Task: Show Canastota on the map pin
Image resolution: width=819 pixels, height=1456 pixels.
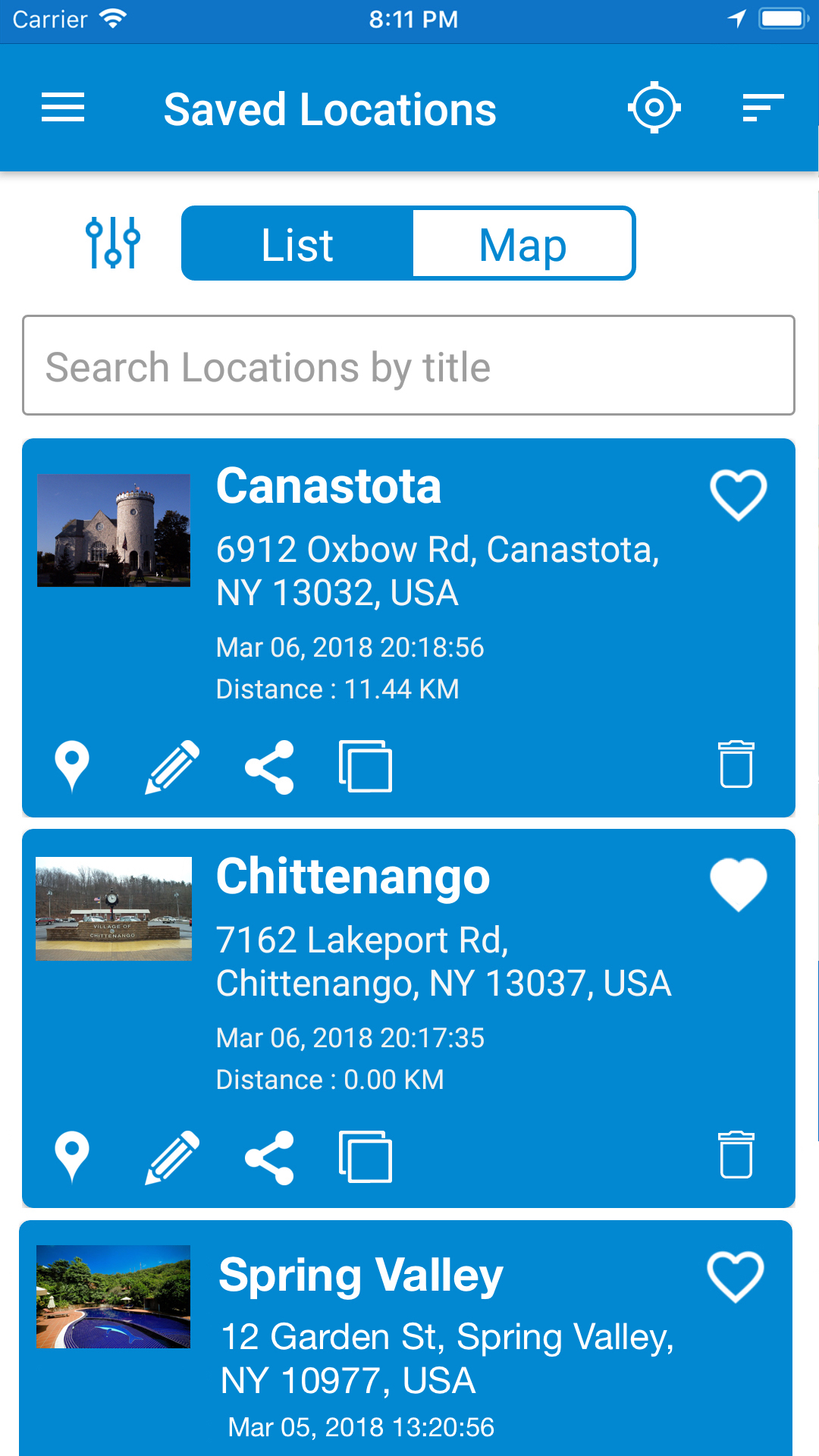Action: click(x=72, y=767)
